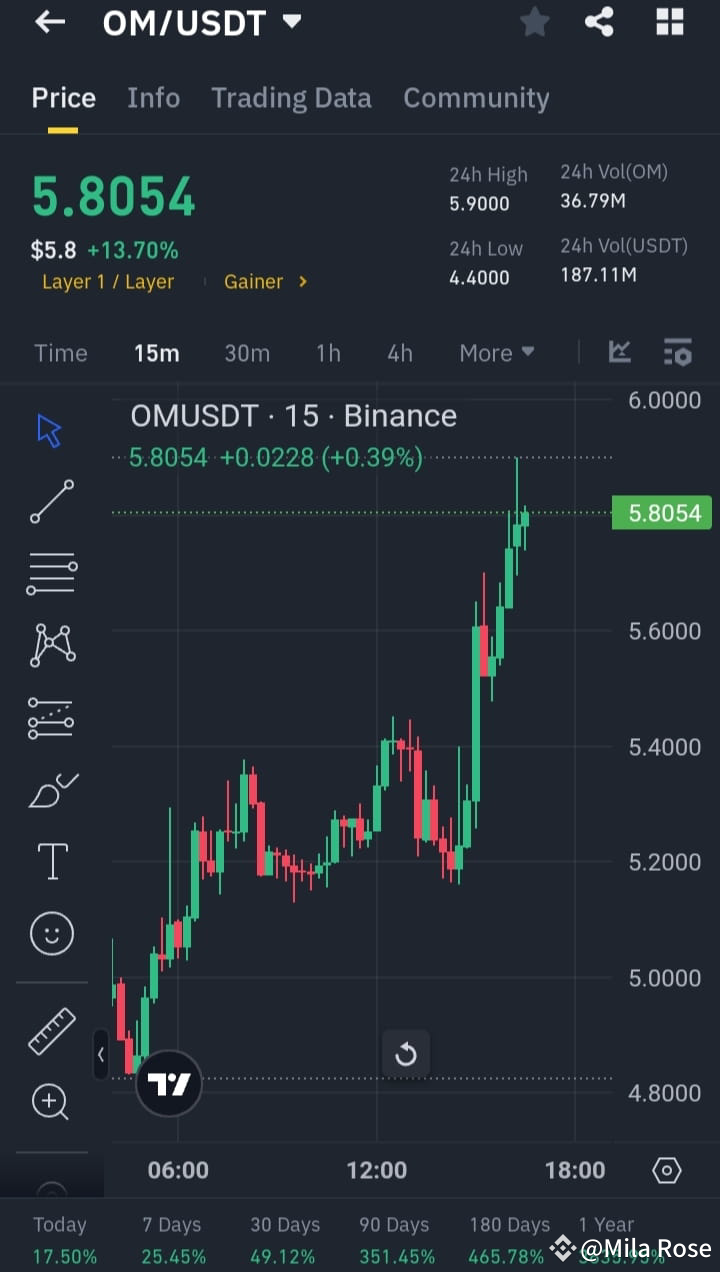The height and width of the screenshot is (1272, 720).
Task: Open the Gainer category link
Action: click(x=264, y=281)
